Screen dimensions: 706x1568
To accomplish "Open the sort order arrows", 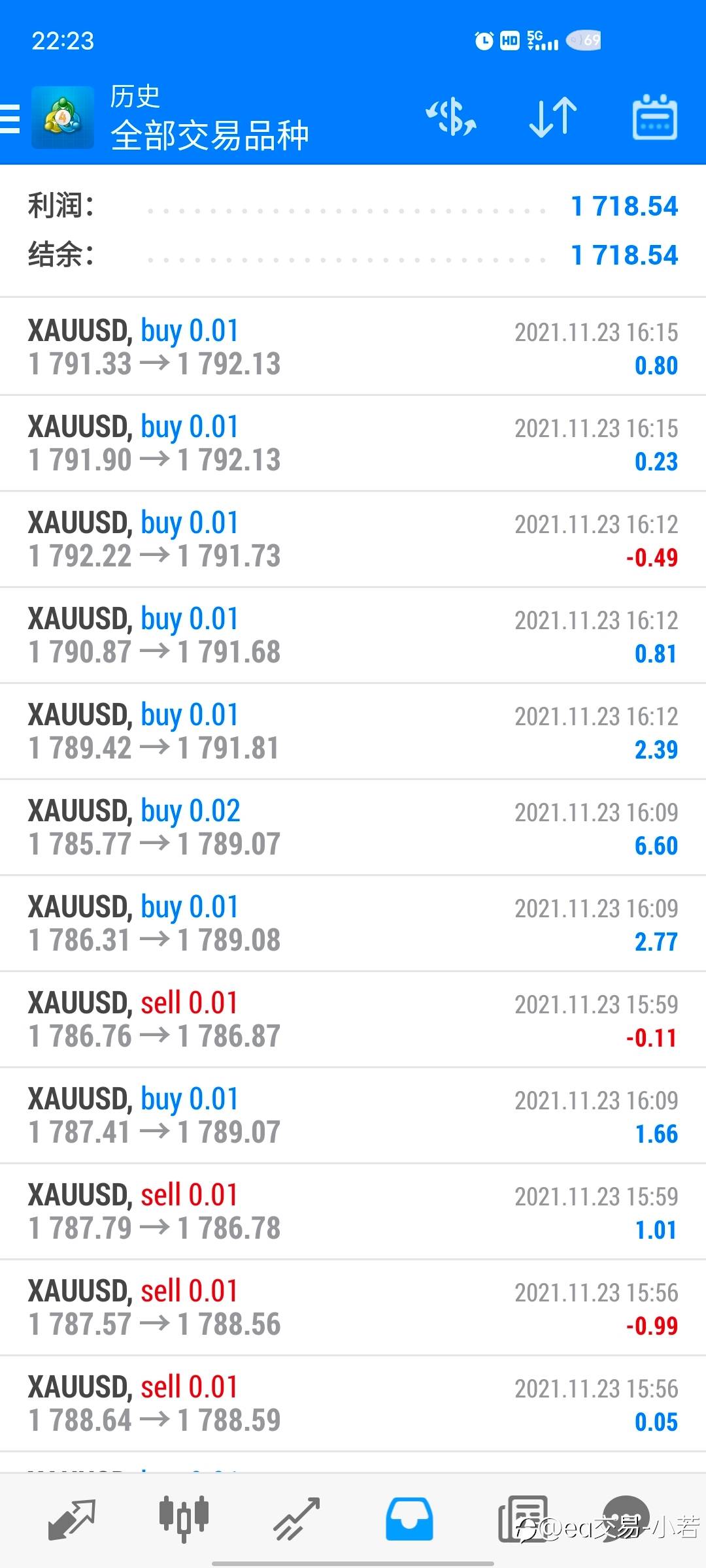I will coord(553,118).
